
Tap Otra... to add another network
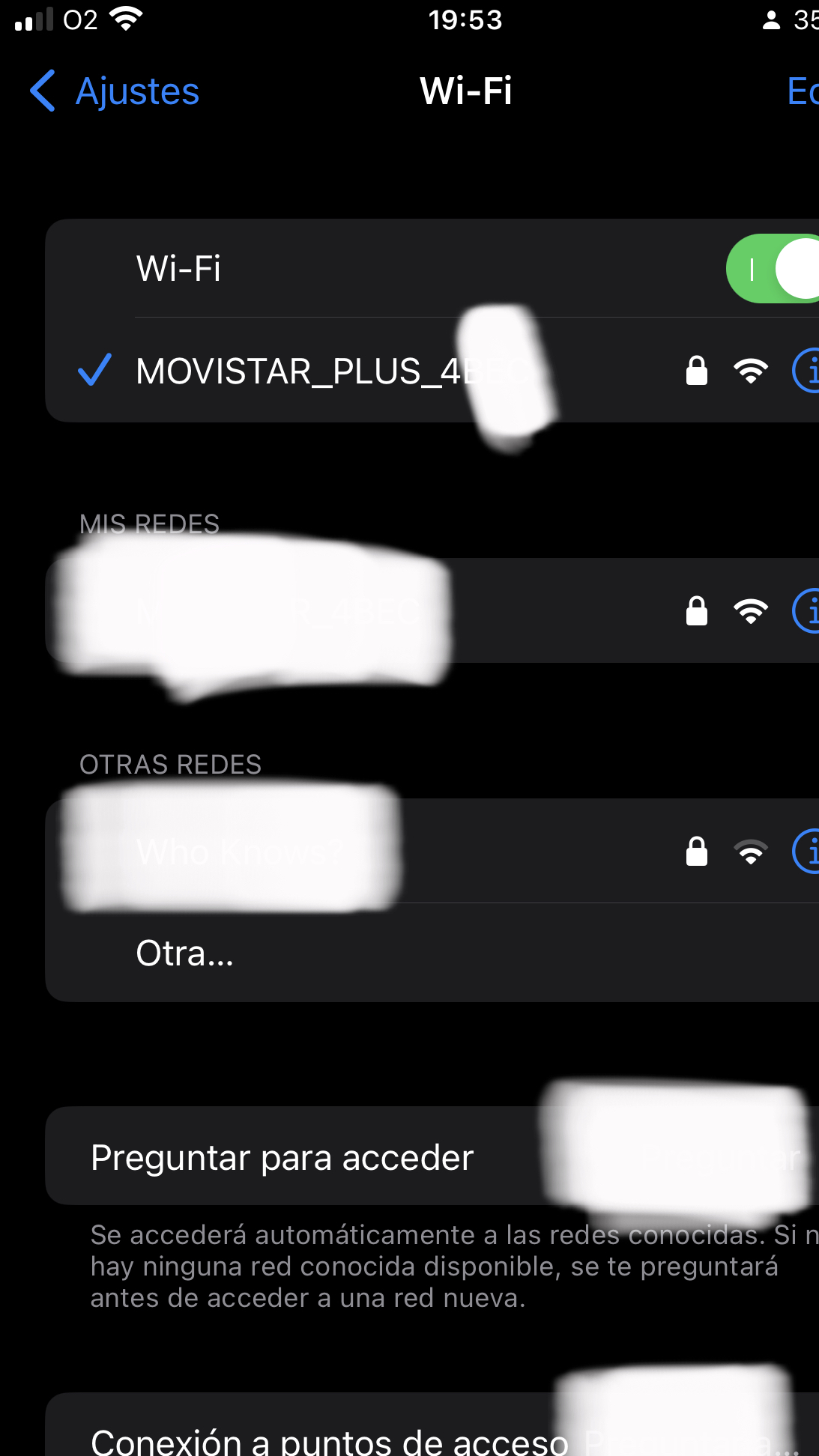[432, 953]
